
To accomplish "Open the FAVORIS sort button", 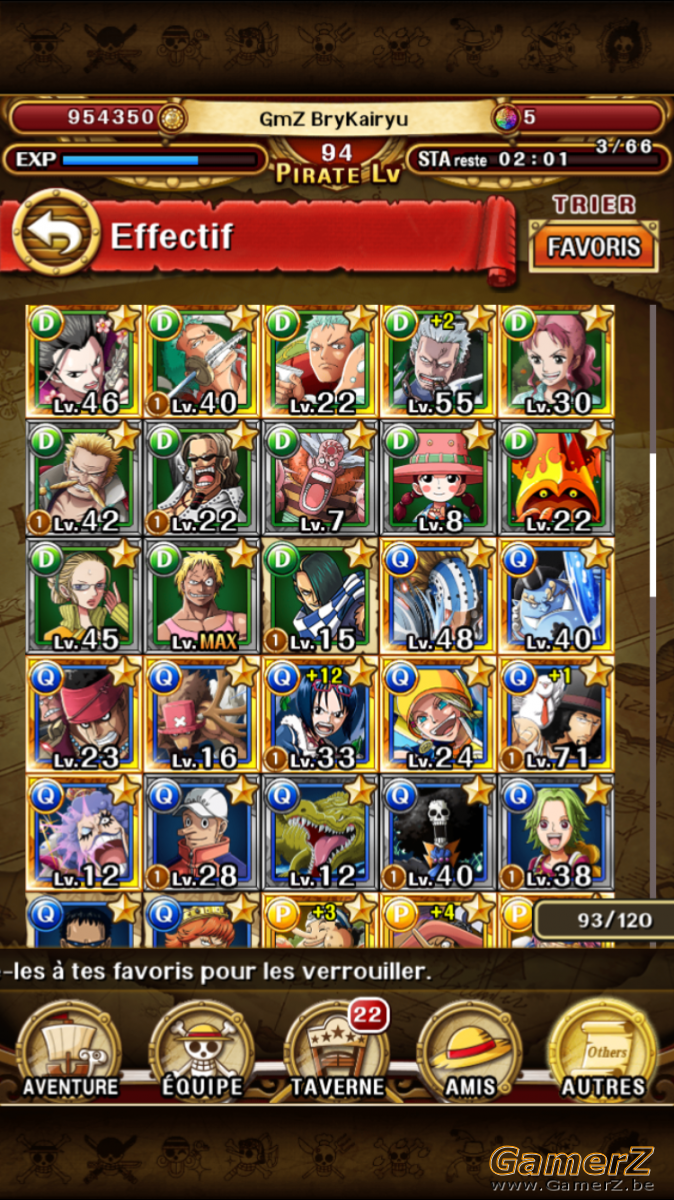I will click(594, 247).
